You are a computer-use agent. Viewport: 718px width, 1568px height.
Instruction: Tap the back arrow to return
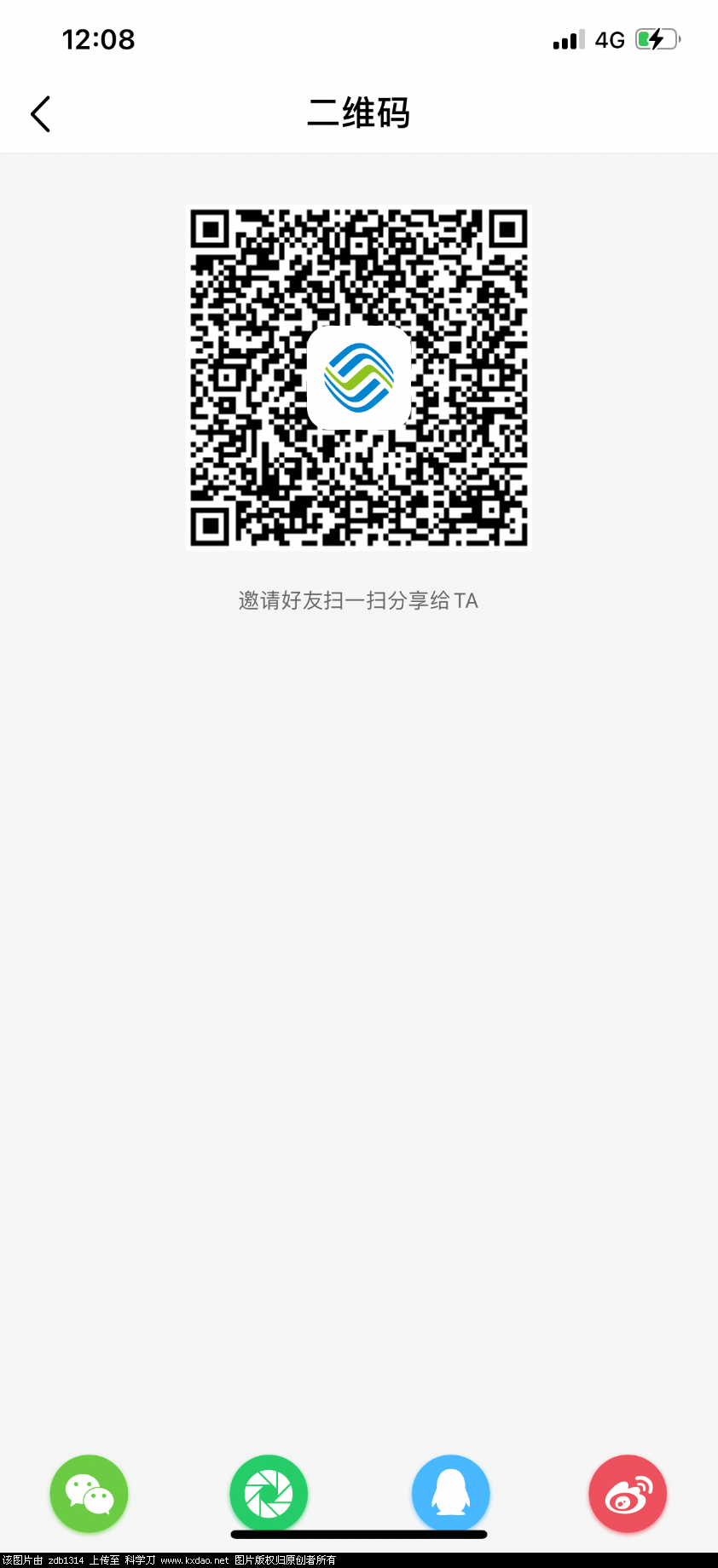pyautogui.click(x=40, y=113)
